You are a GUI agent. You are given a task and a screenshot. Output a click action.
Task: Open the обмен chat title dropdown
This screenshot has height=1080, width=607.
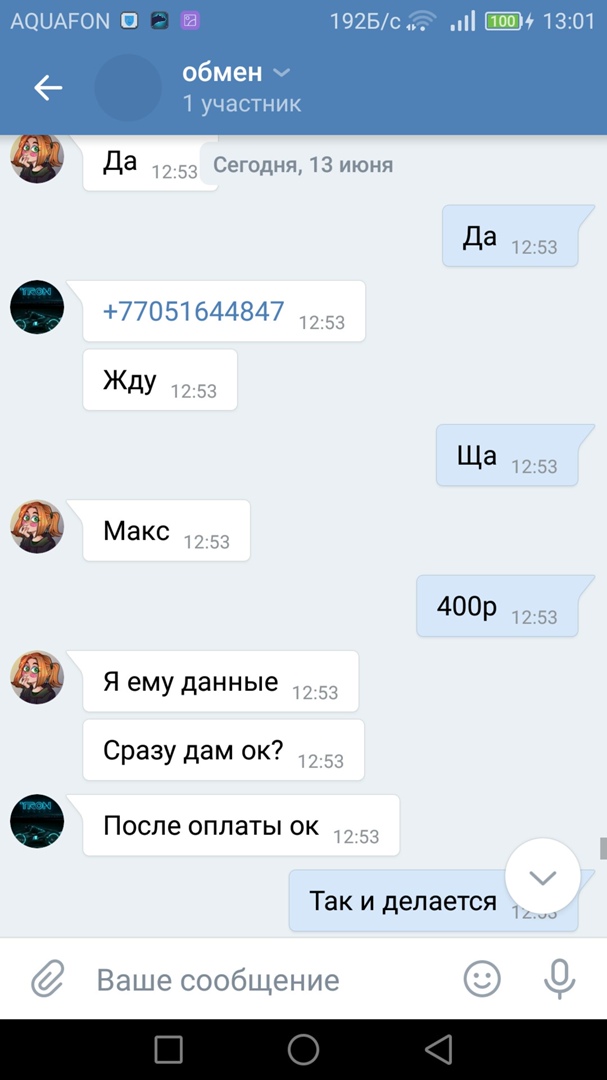pos(237,73)
